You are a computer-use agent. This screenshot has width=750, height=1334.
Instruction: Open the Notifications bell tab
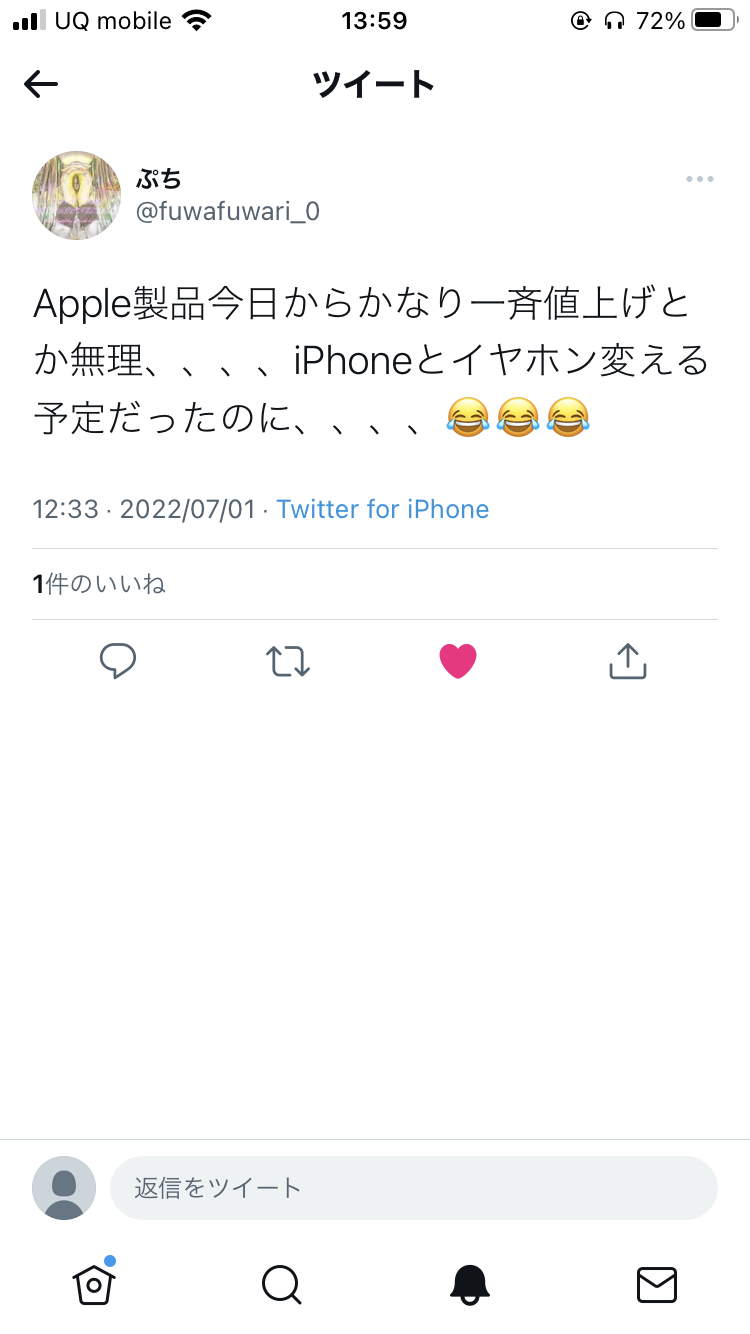coord(469,1284)
